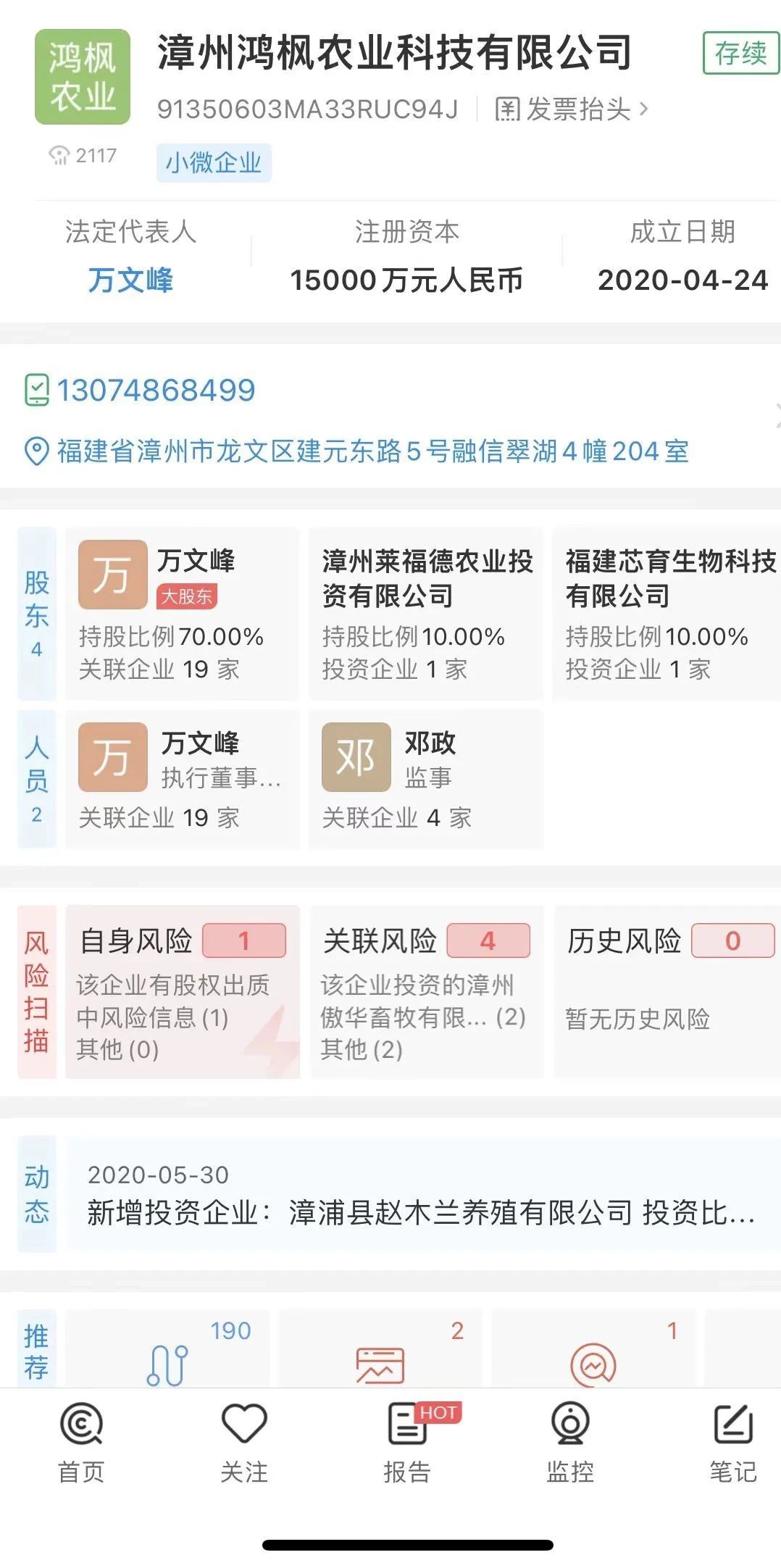Open 笔记 notes tab
The width and height of the screenshot is (781, 1568).
[733, 1443]
